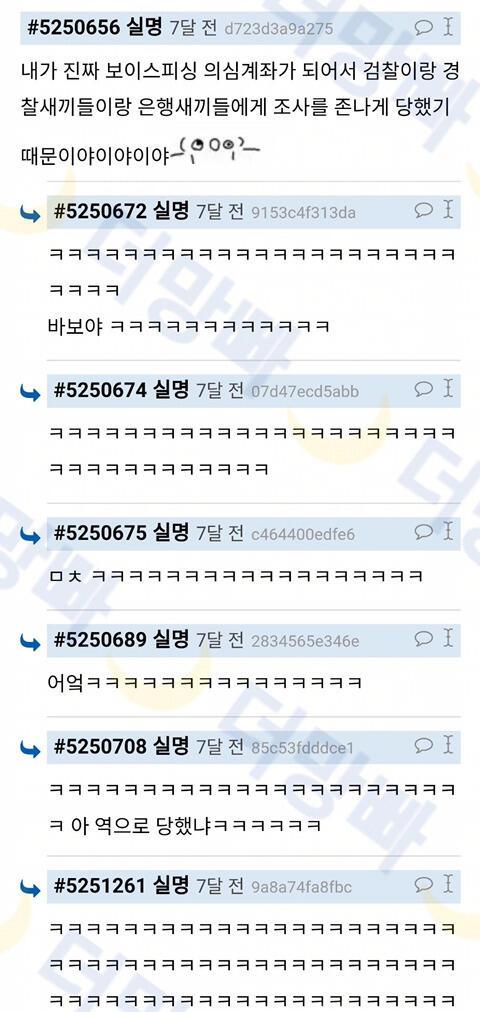Tap the text-cursor icon on comment #5250689

[x=448, y=638]
